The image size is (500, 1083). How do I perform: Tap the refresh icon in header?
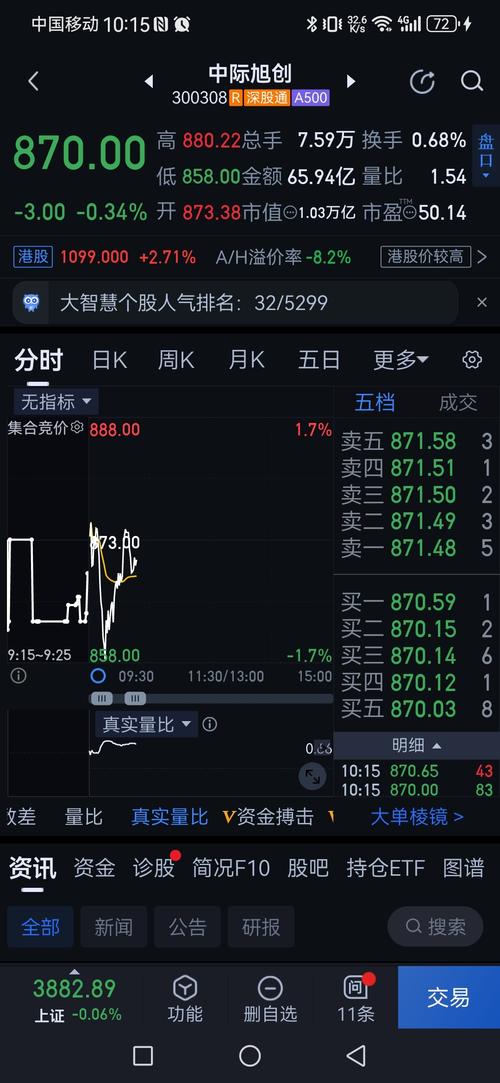pyautogui.click(x=422, y=82)
